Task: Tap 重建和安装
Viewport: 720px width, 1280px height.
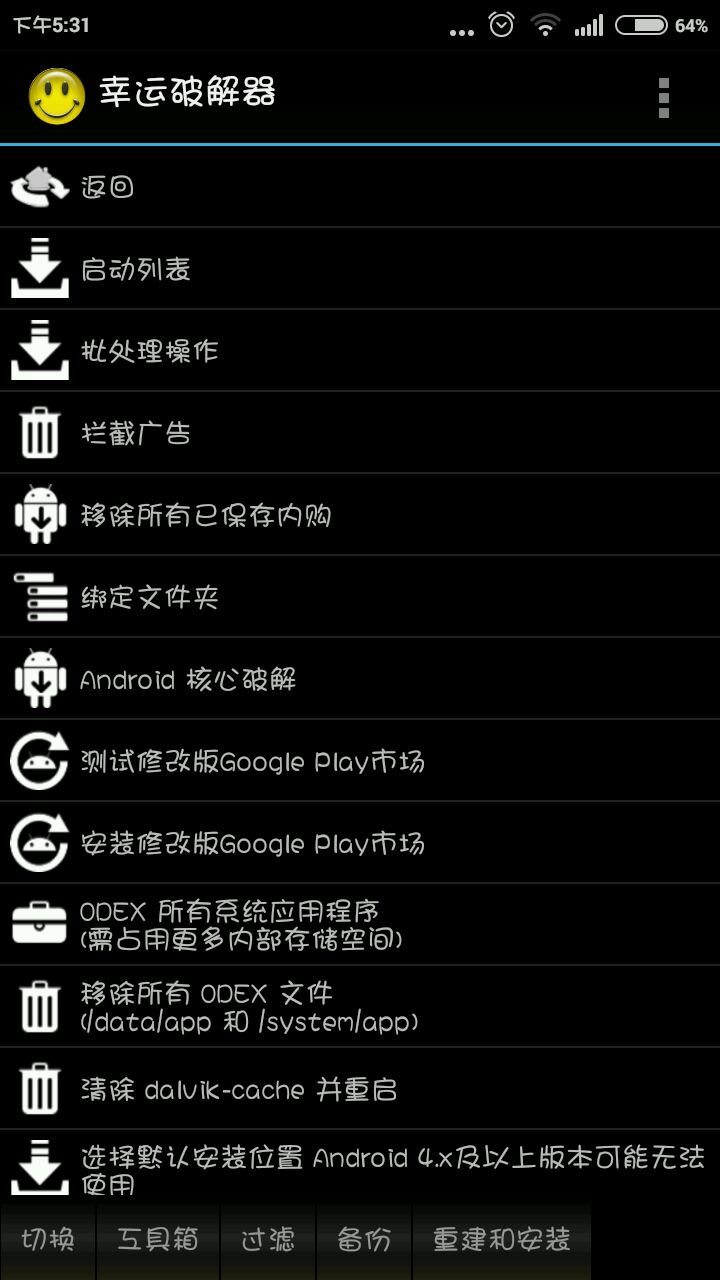Action: (501, 1241)
